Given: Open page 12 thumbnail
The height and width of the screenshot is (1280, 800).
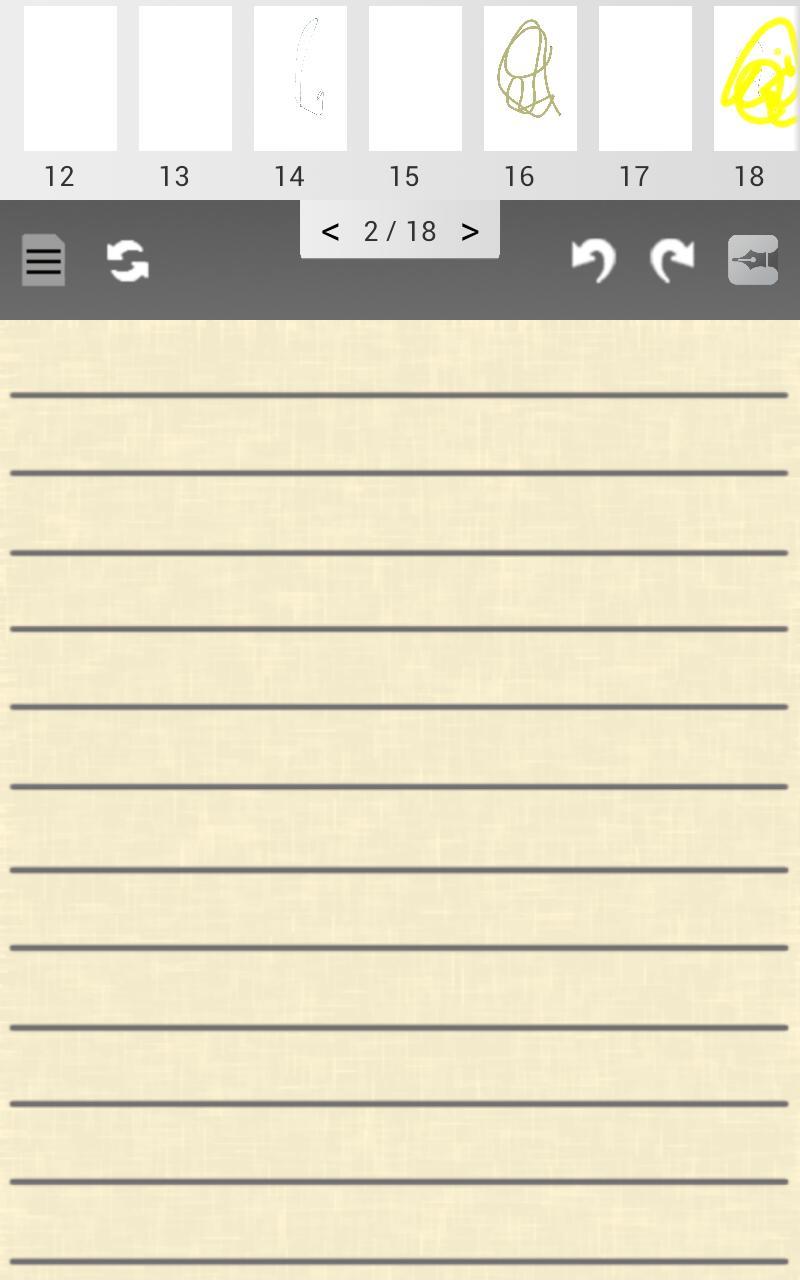Looking at the screenshot, I should [70, 79].
